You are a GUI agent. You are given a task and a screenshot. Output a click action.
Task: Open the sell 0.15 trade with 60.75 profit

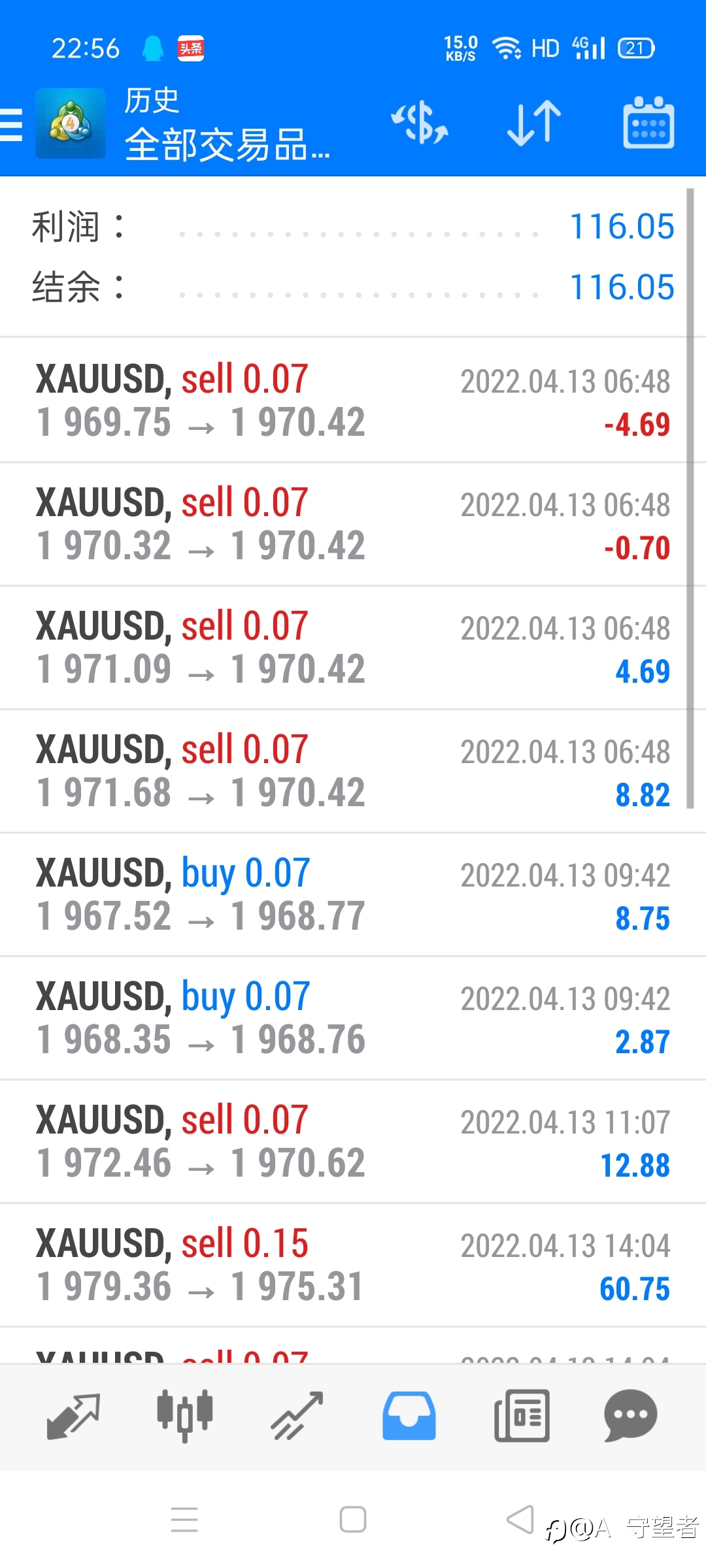click(x=353, y=1265)
